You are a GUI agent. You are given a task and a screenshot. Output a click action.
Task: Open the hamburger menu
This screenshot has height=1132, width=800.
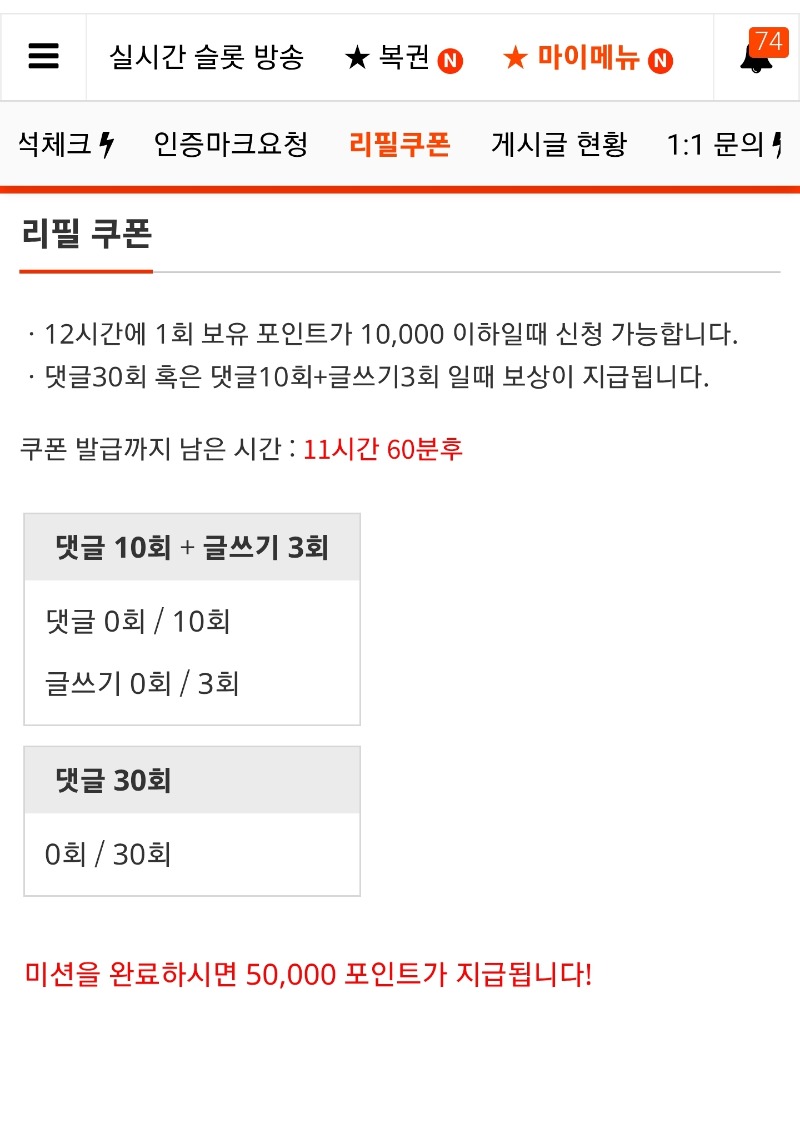[43, 57]
